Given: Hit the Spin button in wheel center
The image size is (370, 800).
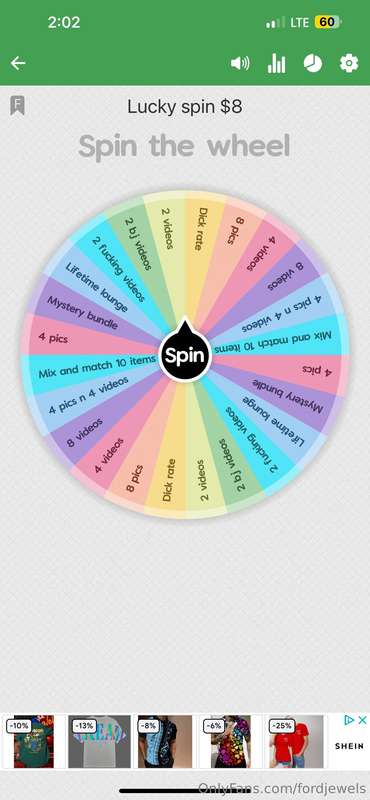Looking at the screenshot, I should 185,355.
